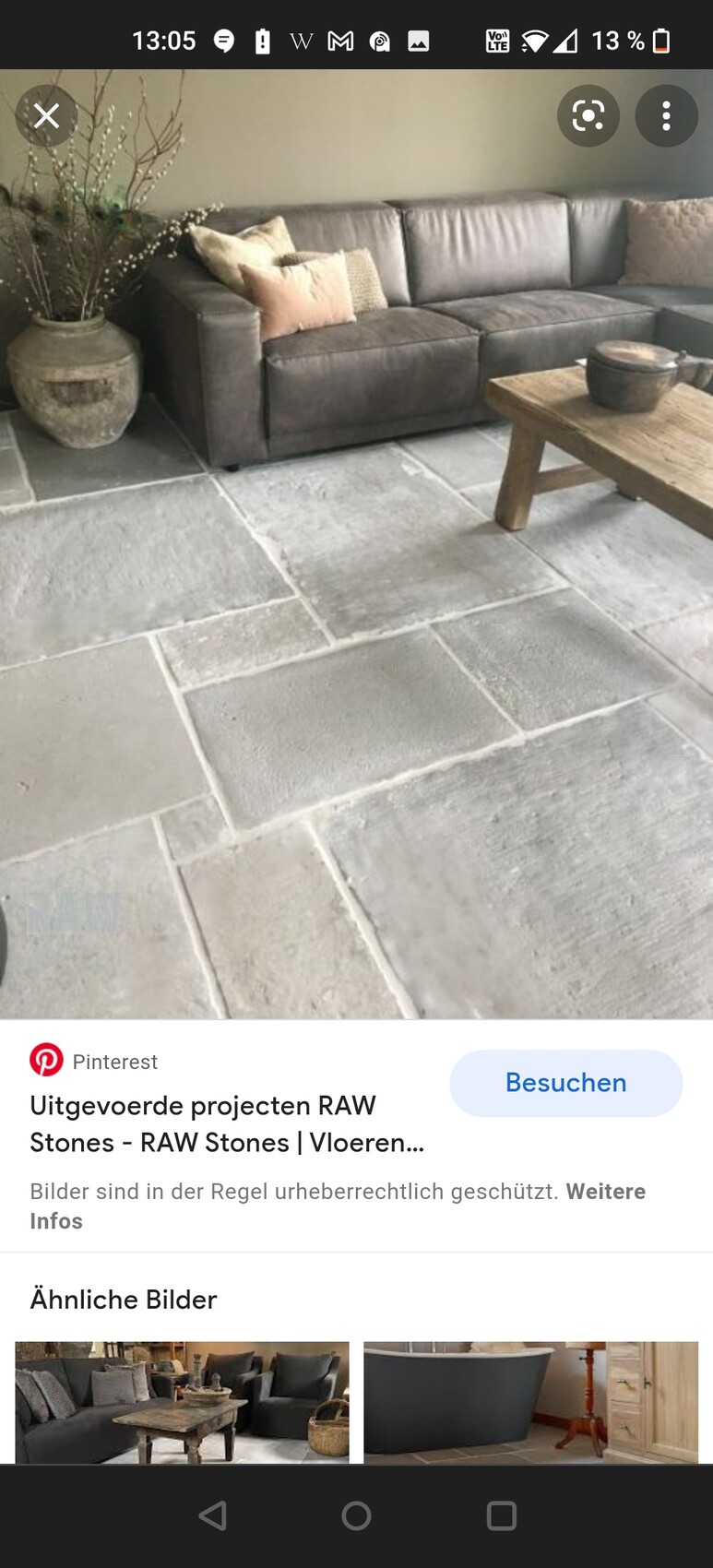This screenshot has height=1568, width=713.
Task: Search this image with Google Lens
Action: pyautogui.click(x=588, y=116)
